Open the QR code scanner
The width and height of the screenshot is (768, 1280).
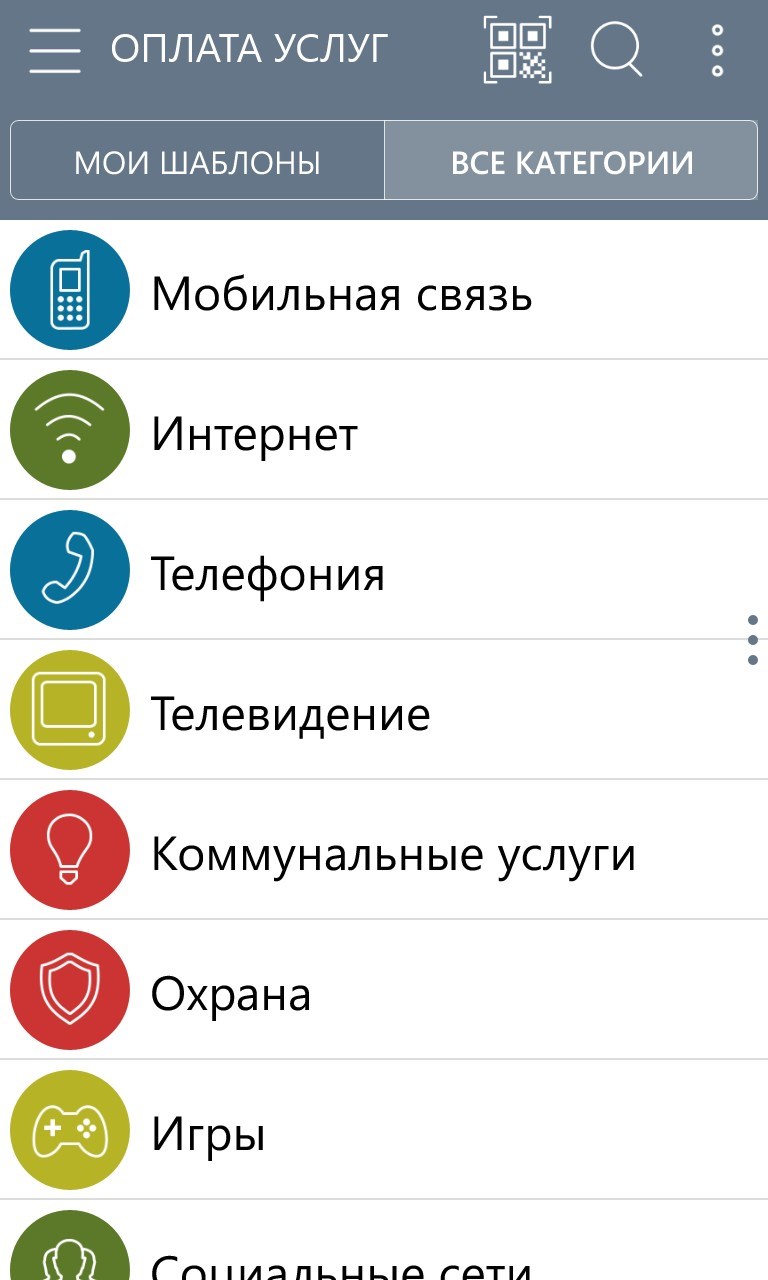click(518, 49)
